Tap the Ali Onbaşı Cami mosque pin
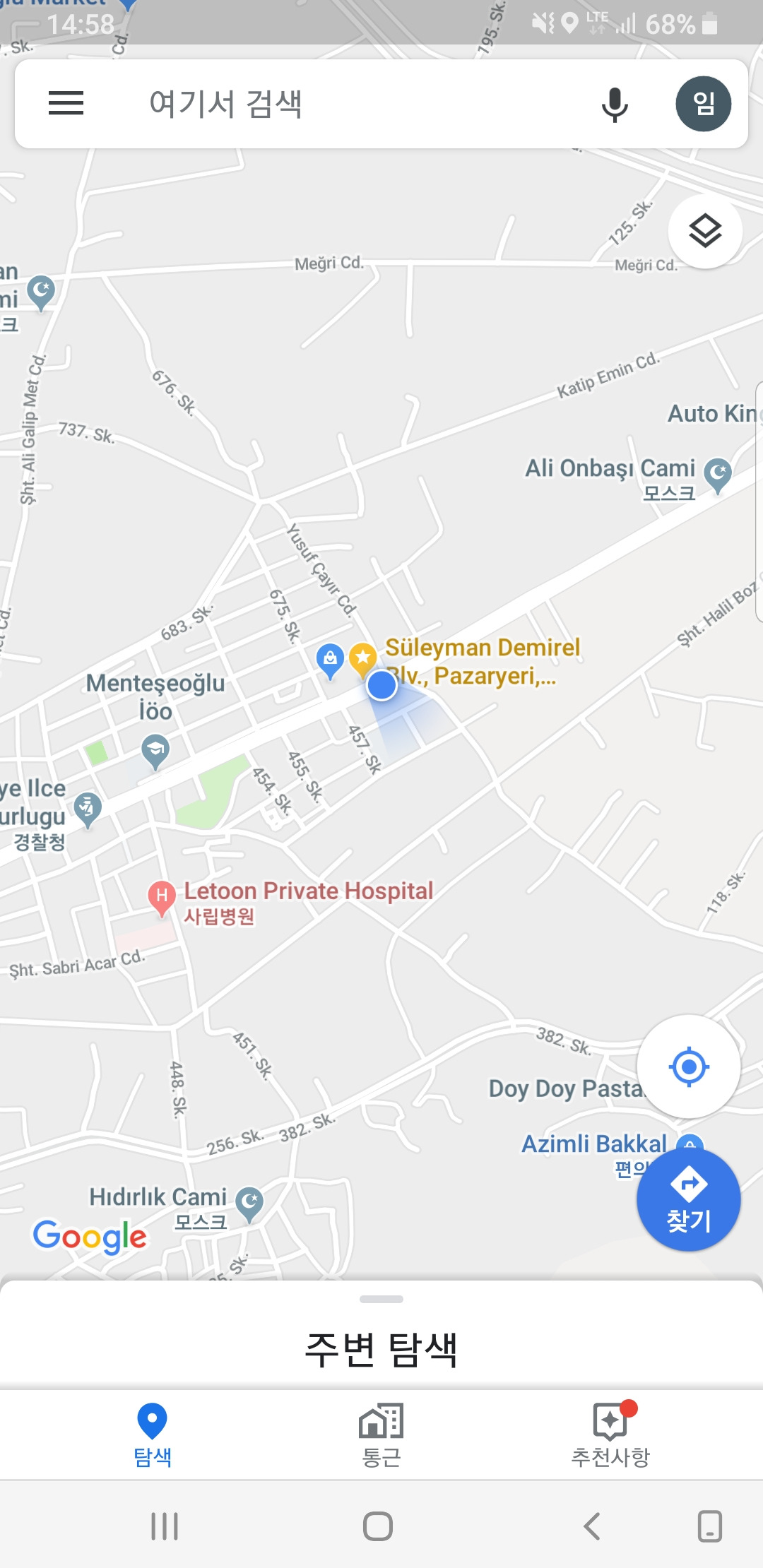The image size is (763, 1568). 718,471
